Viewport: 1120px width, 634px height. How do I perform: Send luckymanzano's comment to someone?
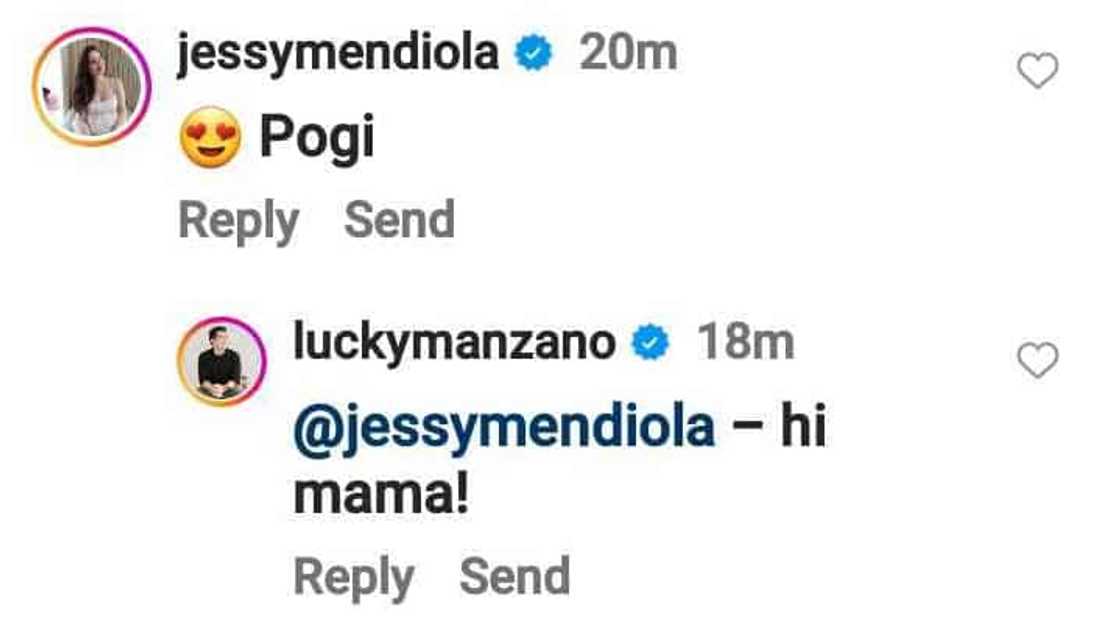tap(514, 578)
